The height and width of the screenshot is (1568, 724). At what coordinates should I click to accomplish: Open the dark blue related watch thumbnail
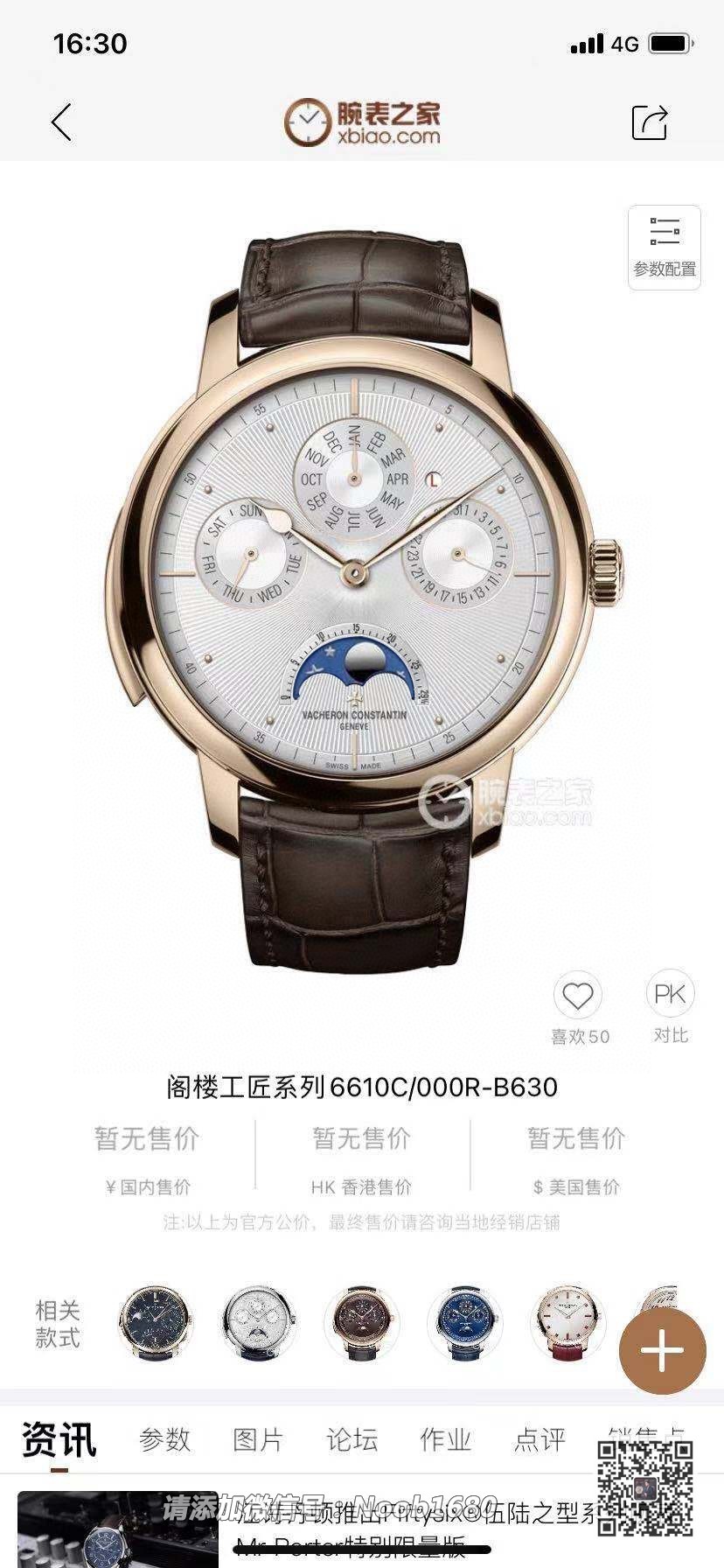(156, 1322)
